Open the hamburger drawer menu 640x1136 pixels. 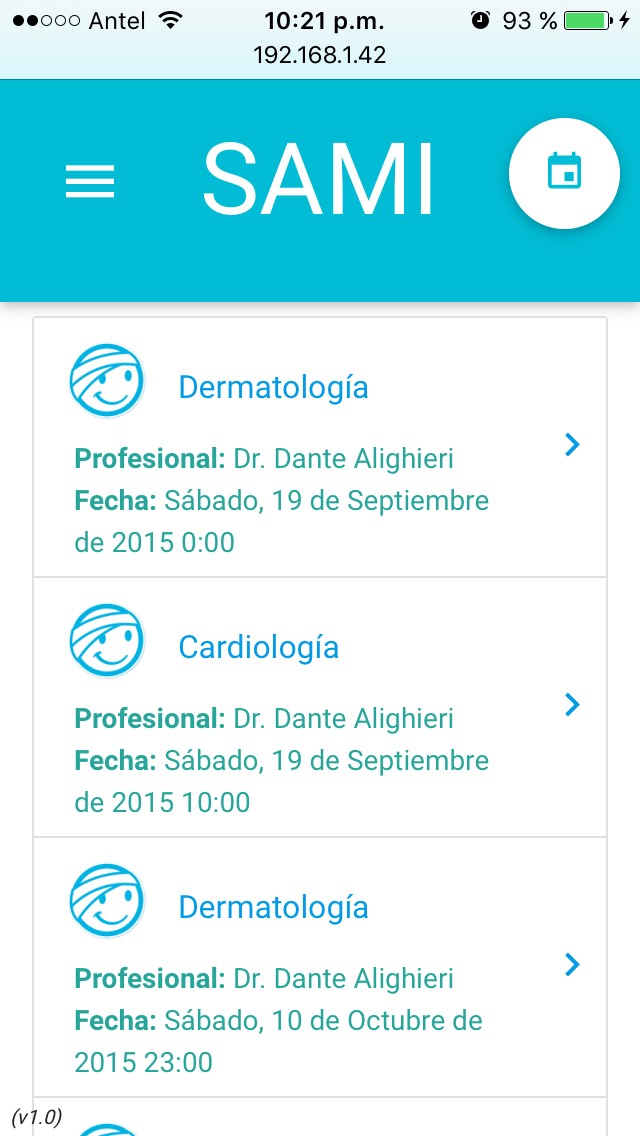[x=90, y=181]
